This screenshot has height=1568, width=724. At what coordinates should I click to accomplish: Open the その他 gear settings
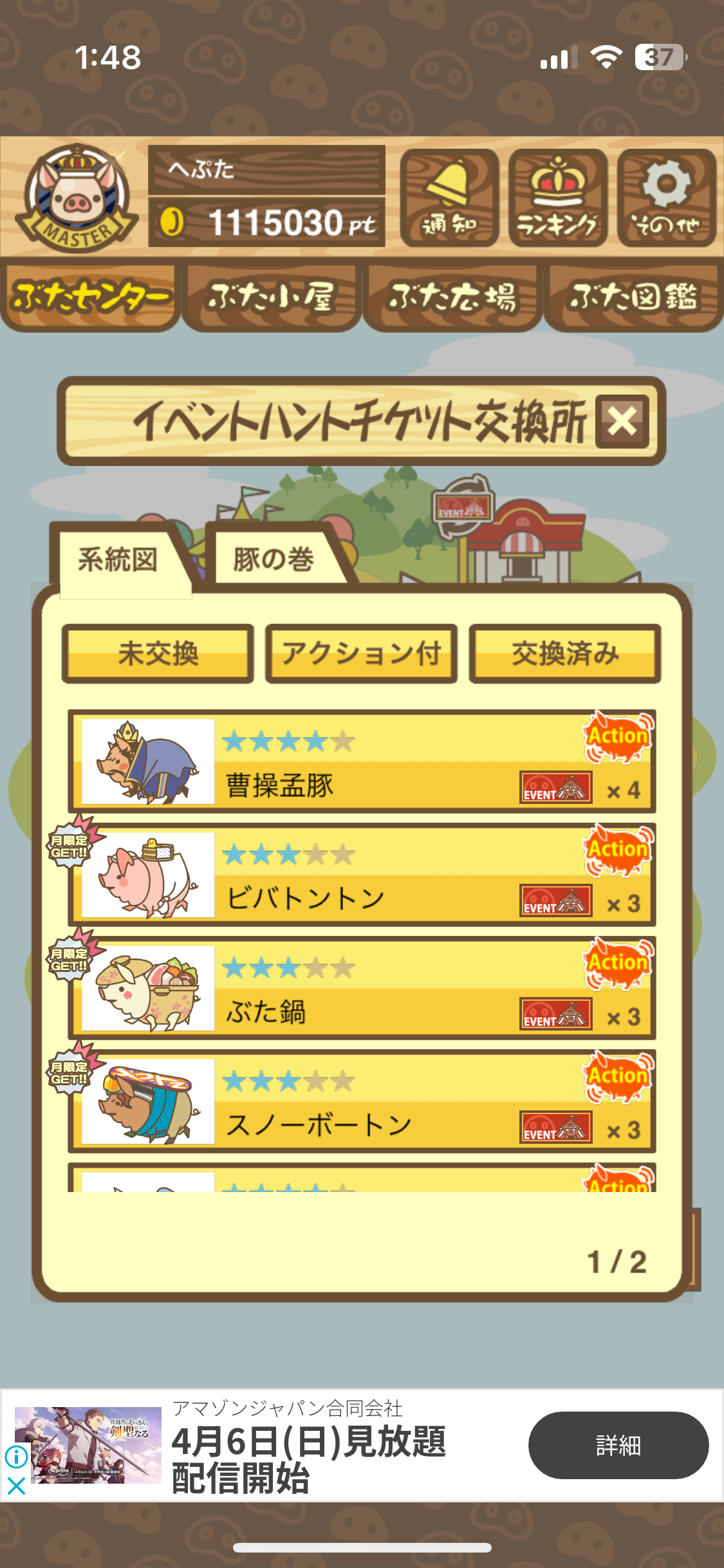667,198
